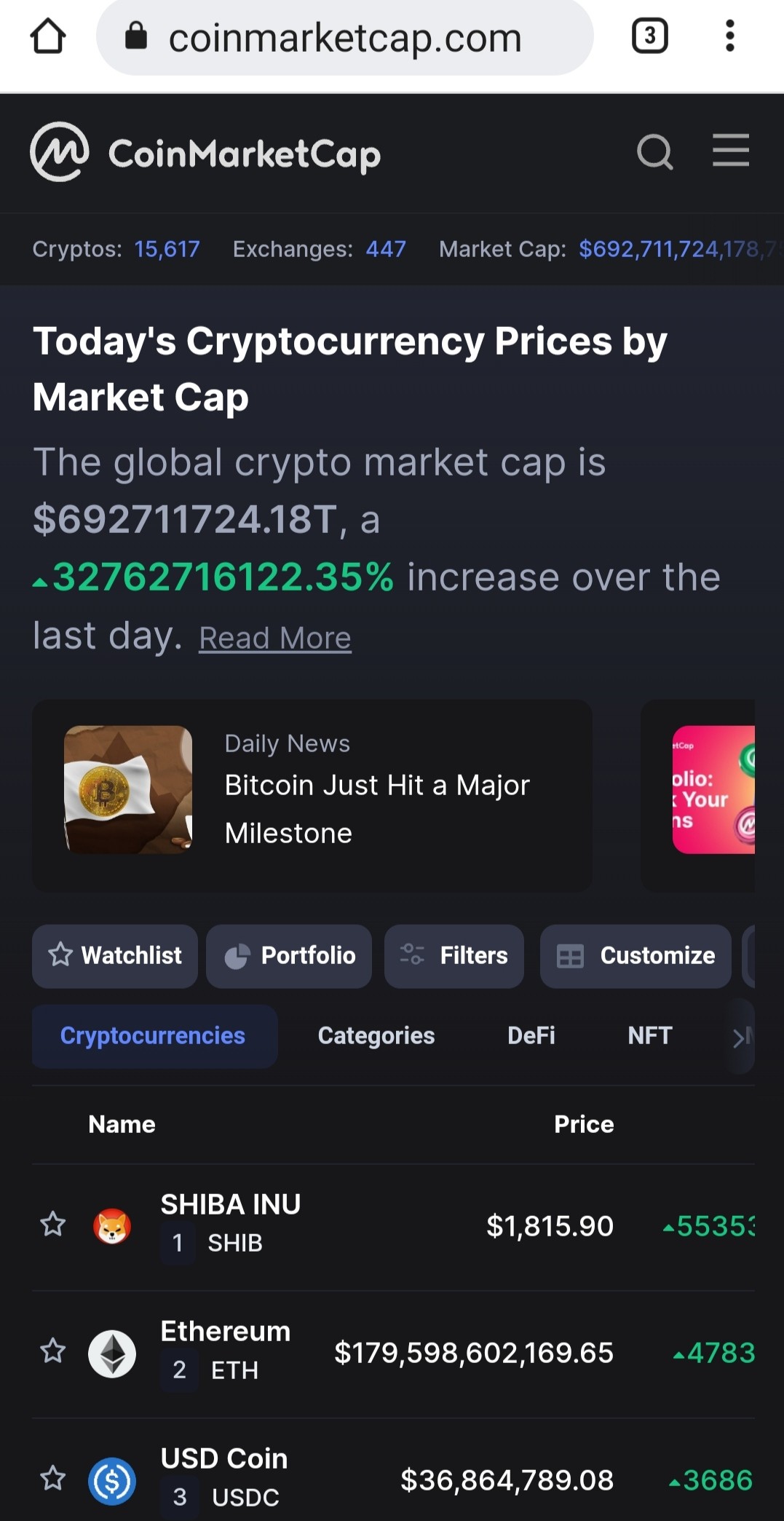Open the cryptos count 15,617 link

tap(167, 249)
